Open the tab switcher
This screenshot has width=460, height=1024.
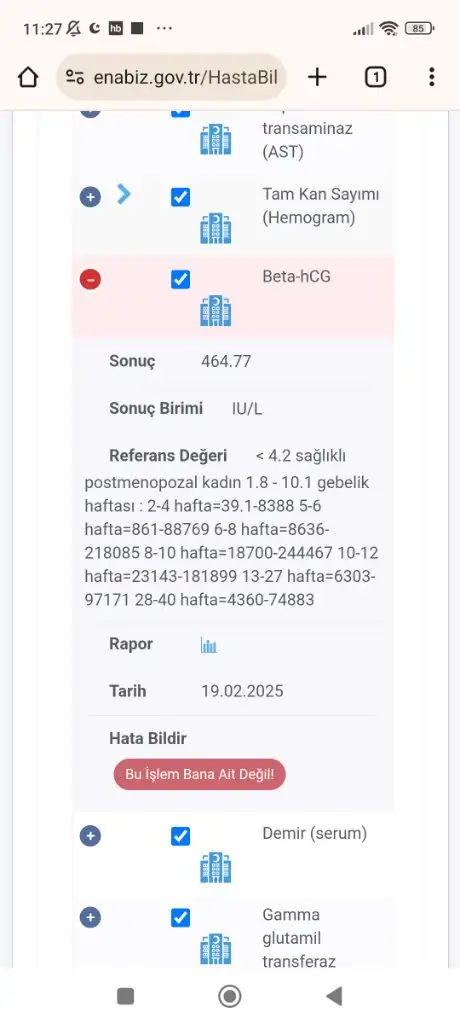click(x=375, y=78)
